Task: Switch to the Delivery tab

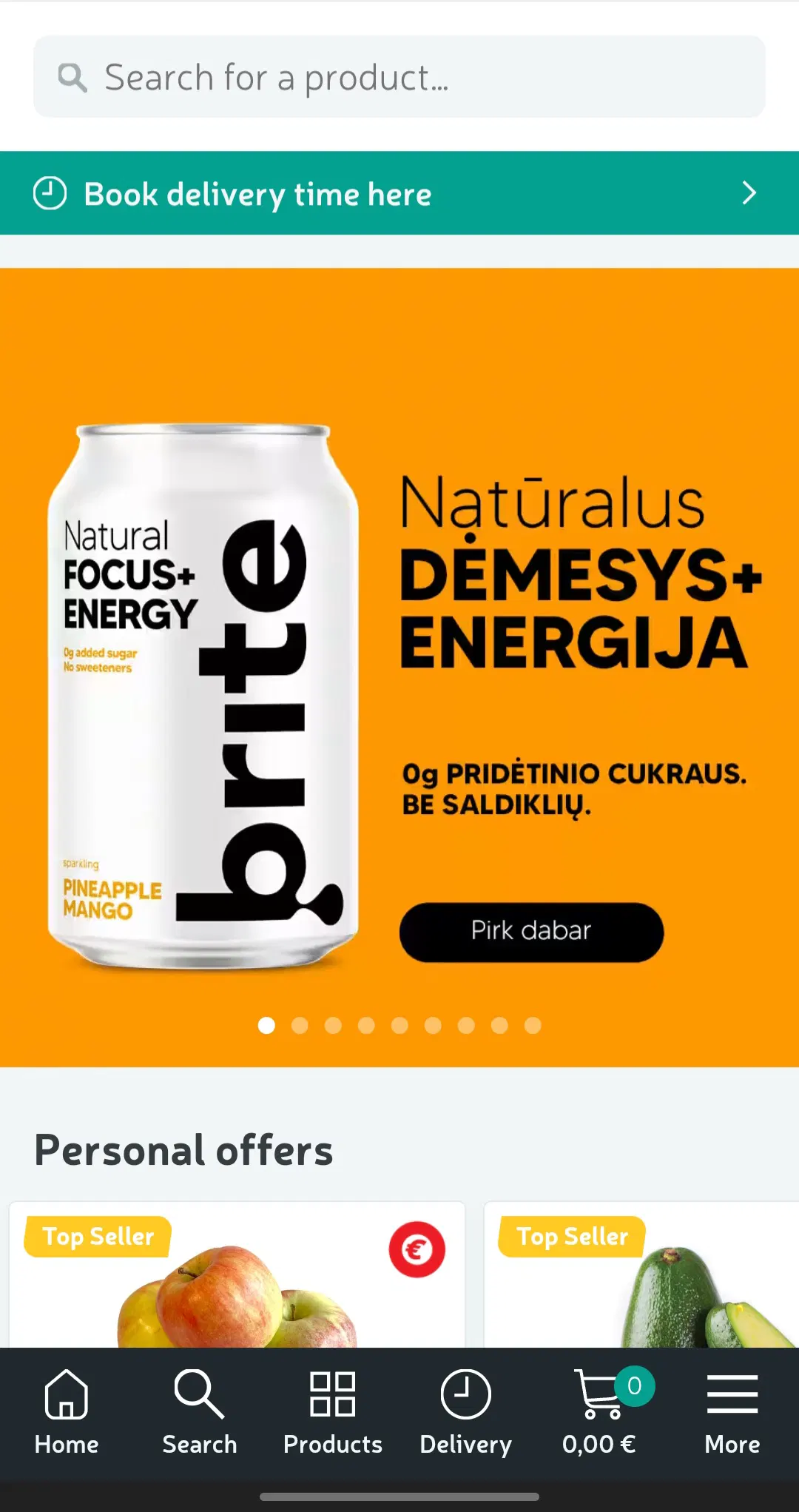Action: coord(466,1413)
